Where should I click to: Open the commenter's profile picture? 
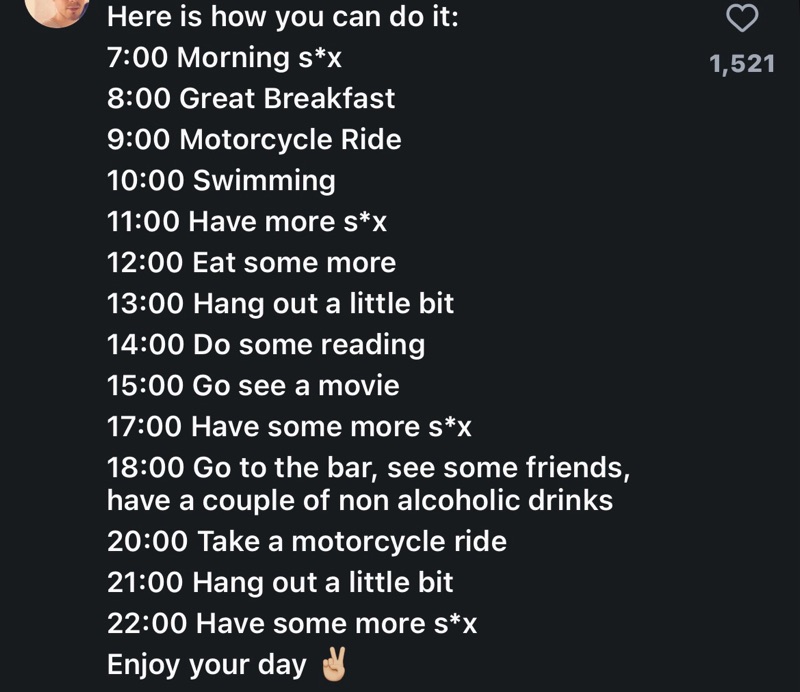[57, 11]
